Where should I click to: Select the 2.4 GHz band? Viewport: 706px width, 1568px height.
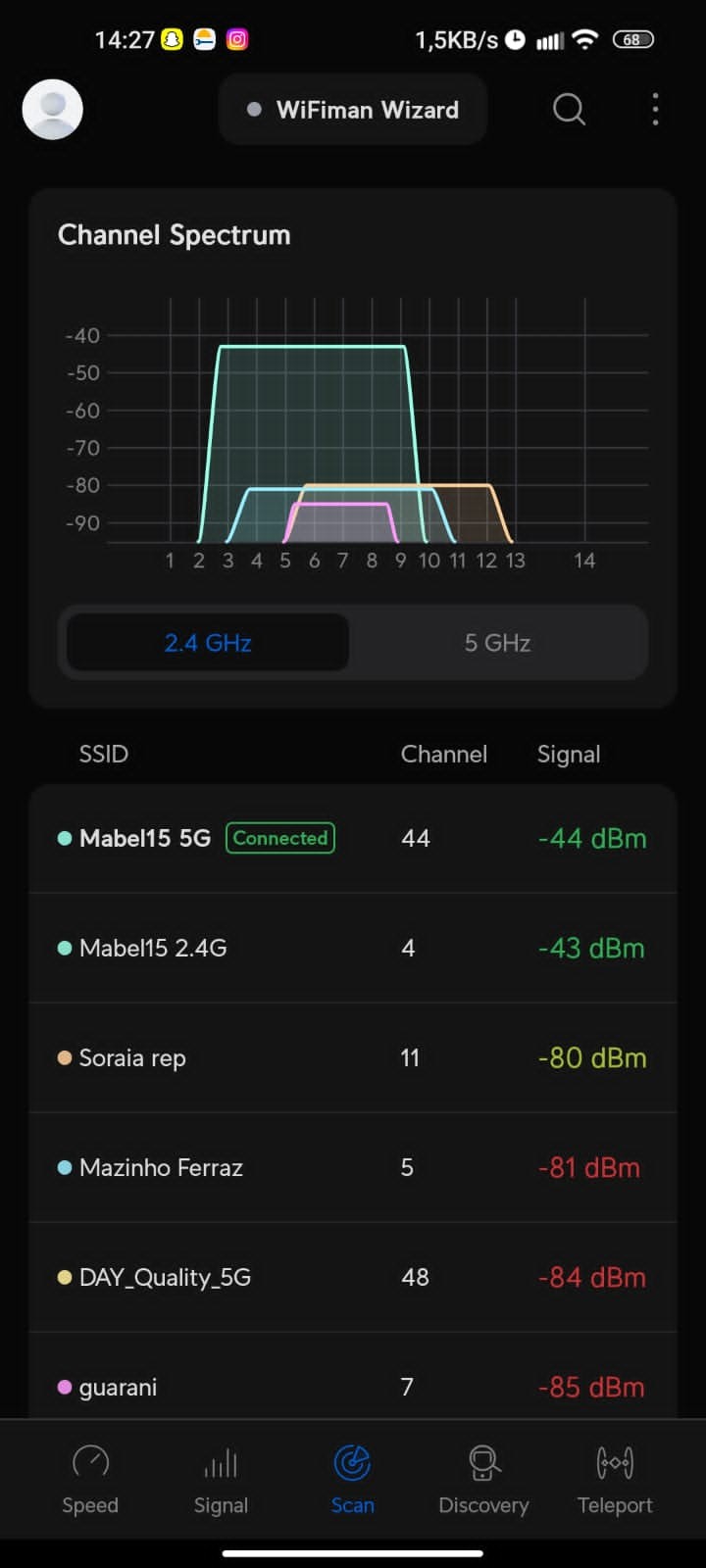tap(208, 643)
